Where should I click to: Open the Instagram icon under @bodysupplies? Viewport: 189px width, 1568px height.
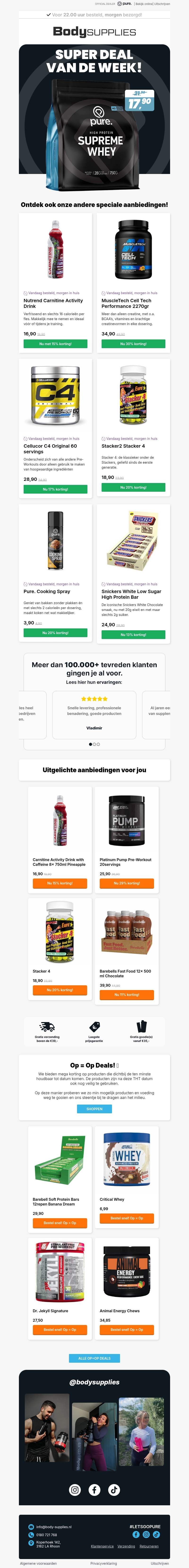click(75, 1490)
